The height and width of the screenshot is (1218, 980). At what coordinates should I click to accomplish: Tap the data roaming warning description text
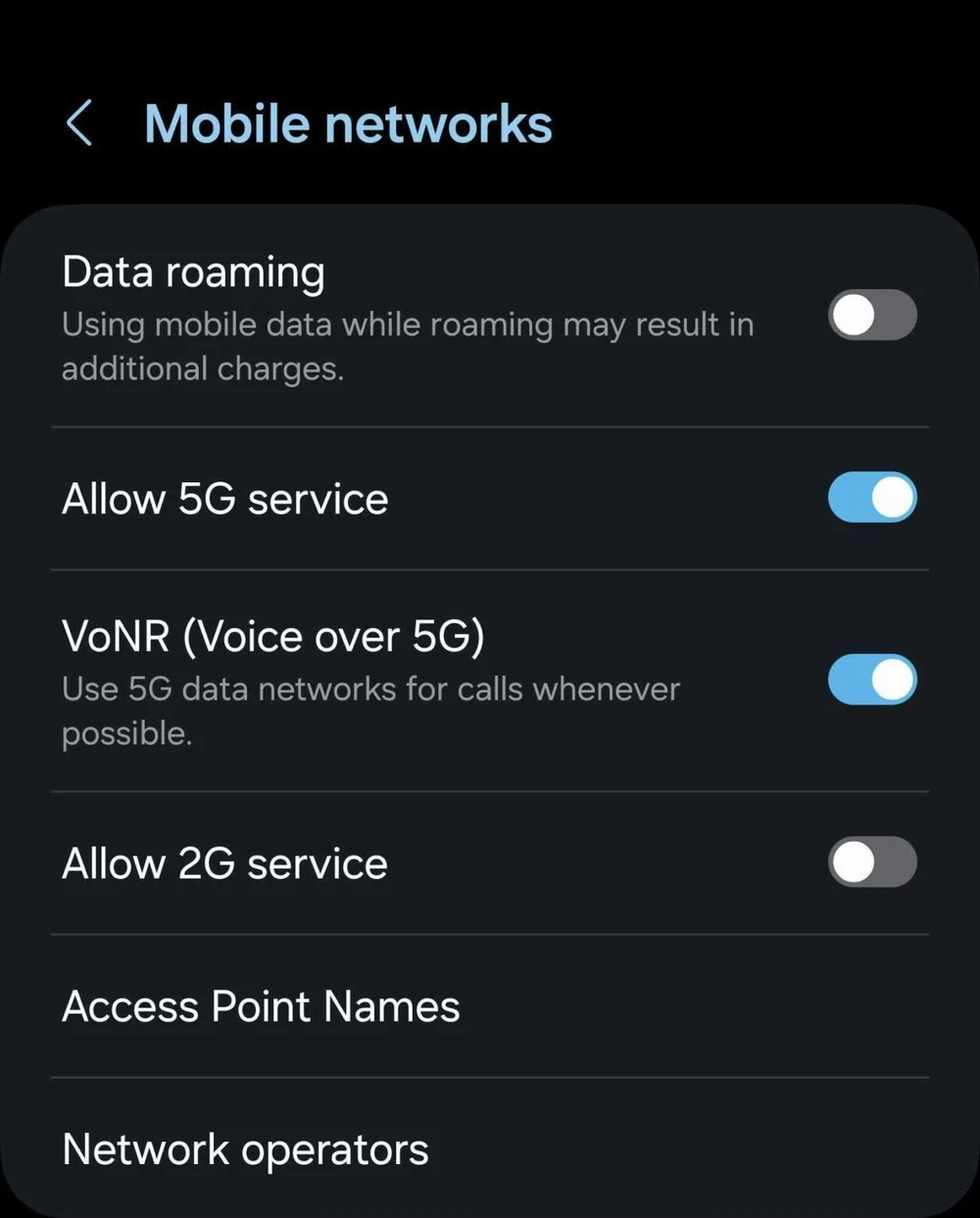coord(408,346)
